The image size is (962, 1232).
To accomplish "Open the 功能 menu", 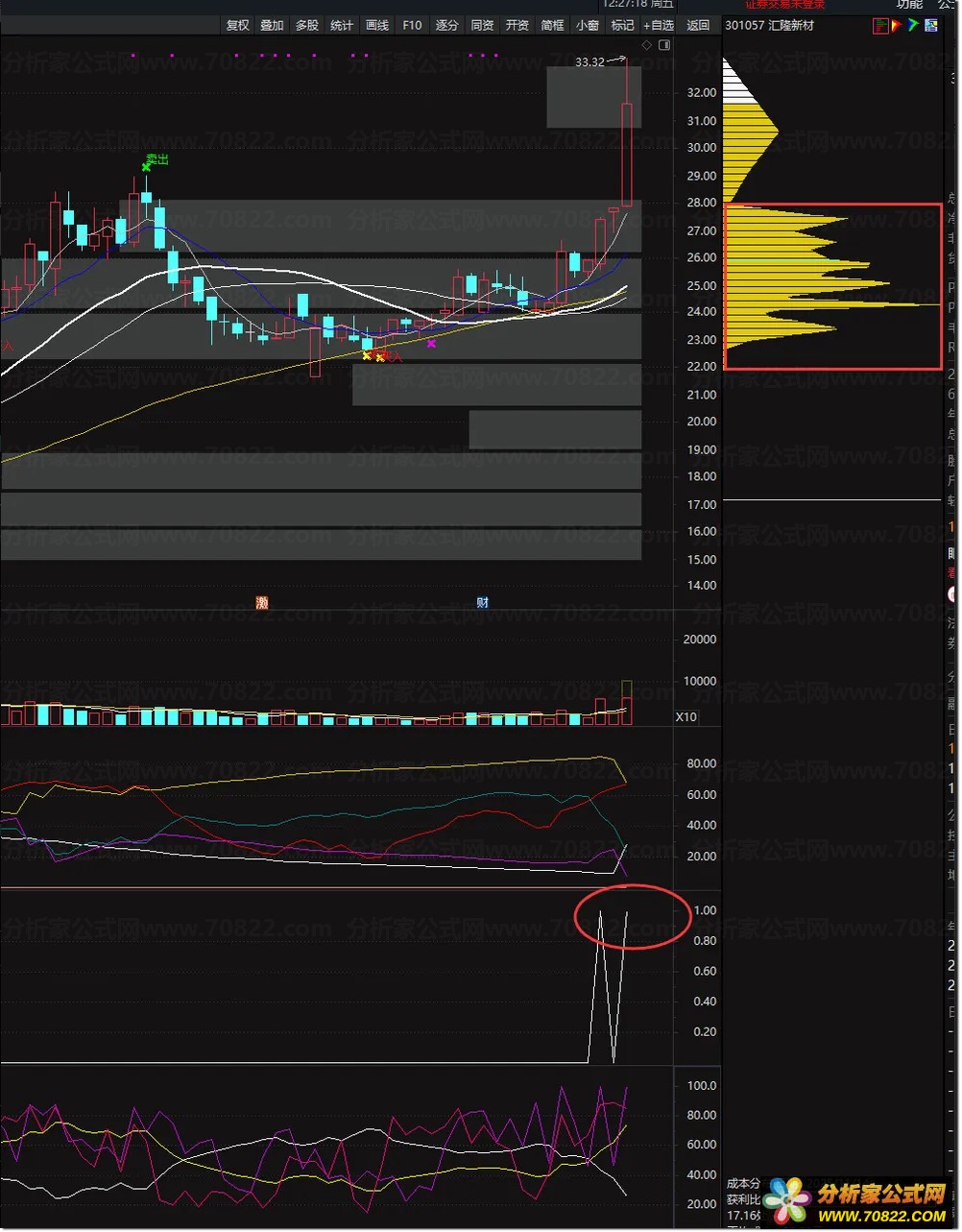I will pos(909,5).
